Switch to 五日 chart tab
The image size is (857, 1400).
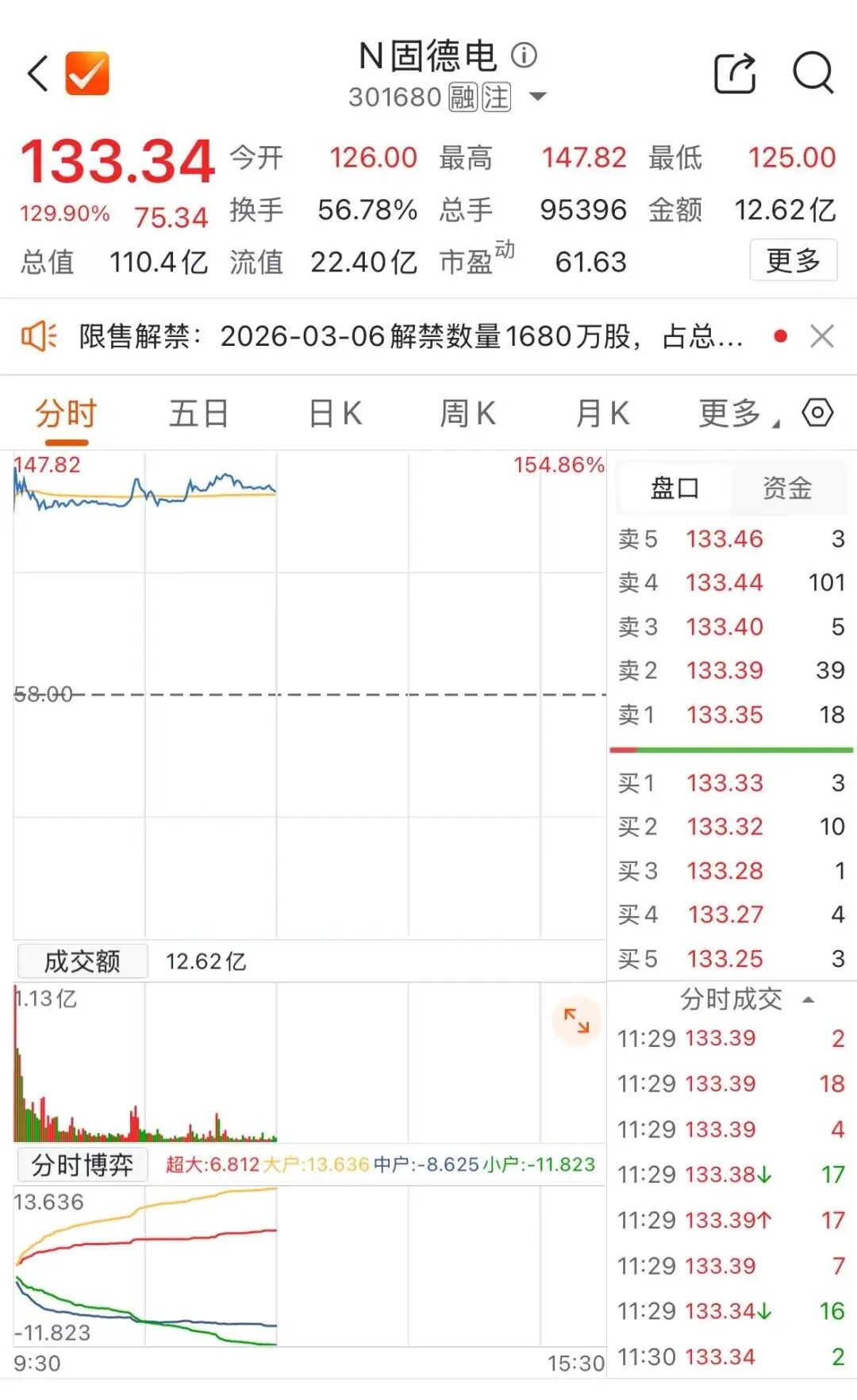(198, 413)
